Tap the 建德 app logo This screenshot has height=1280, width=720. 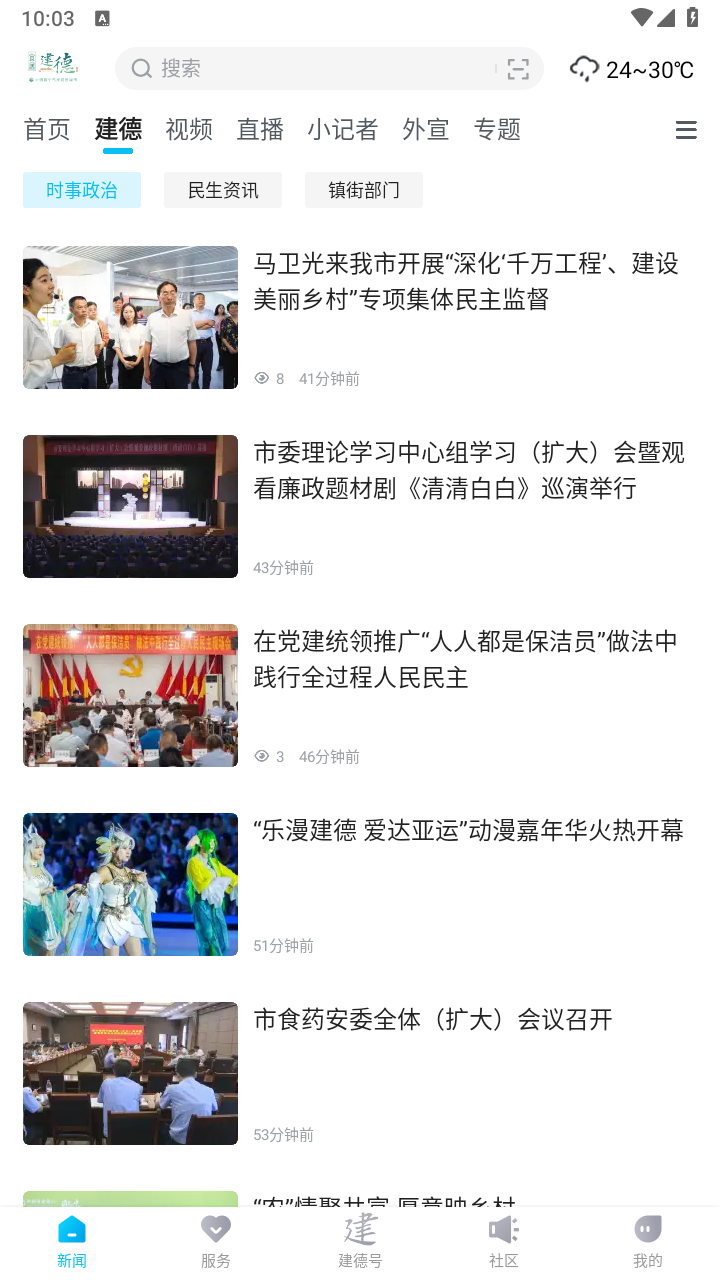[53, 66]
